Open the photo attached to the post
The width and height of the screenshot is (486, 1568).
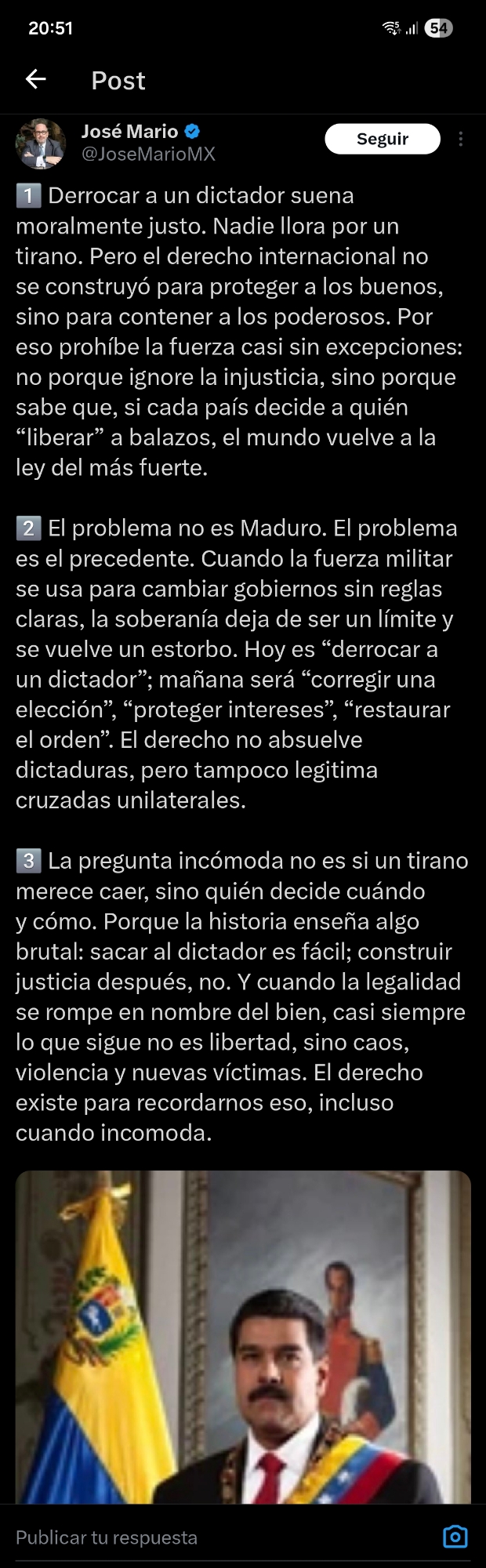pos(243,1337)
